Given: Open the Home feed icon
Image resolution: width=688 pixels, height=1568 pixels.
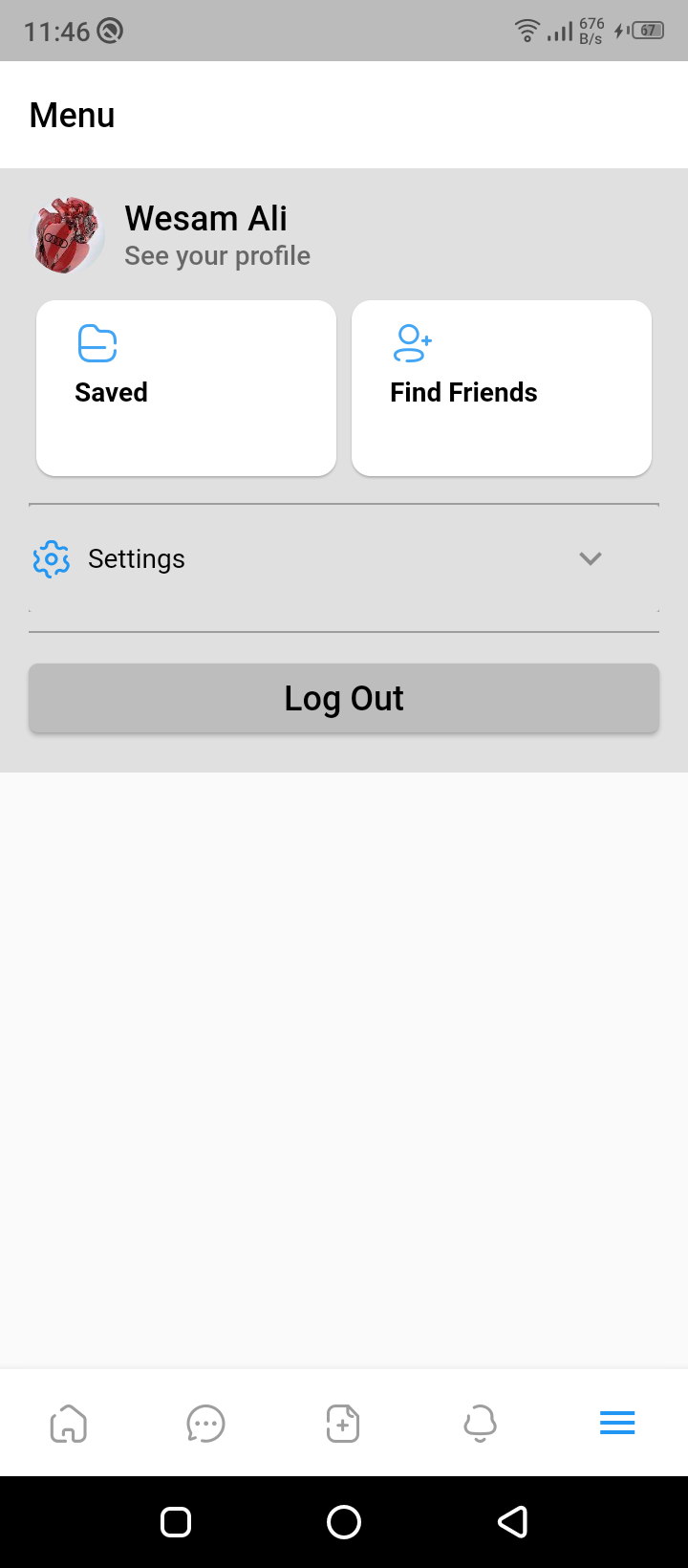Looking at the screenshot, I should point(68,1423).
